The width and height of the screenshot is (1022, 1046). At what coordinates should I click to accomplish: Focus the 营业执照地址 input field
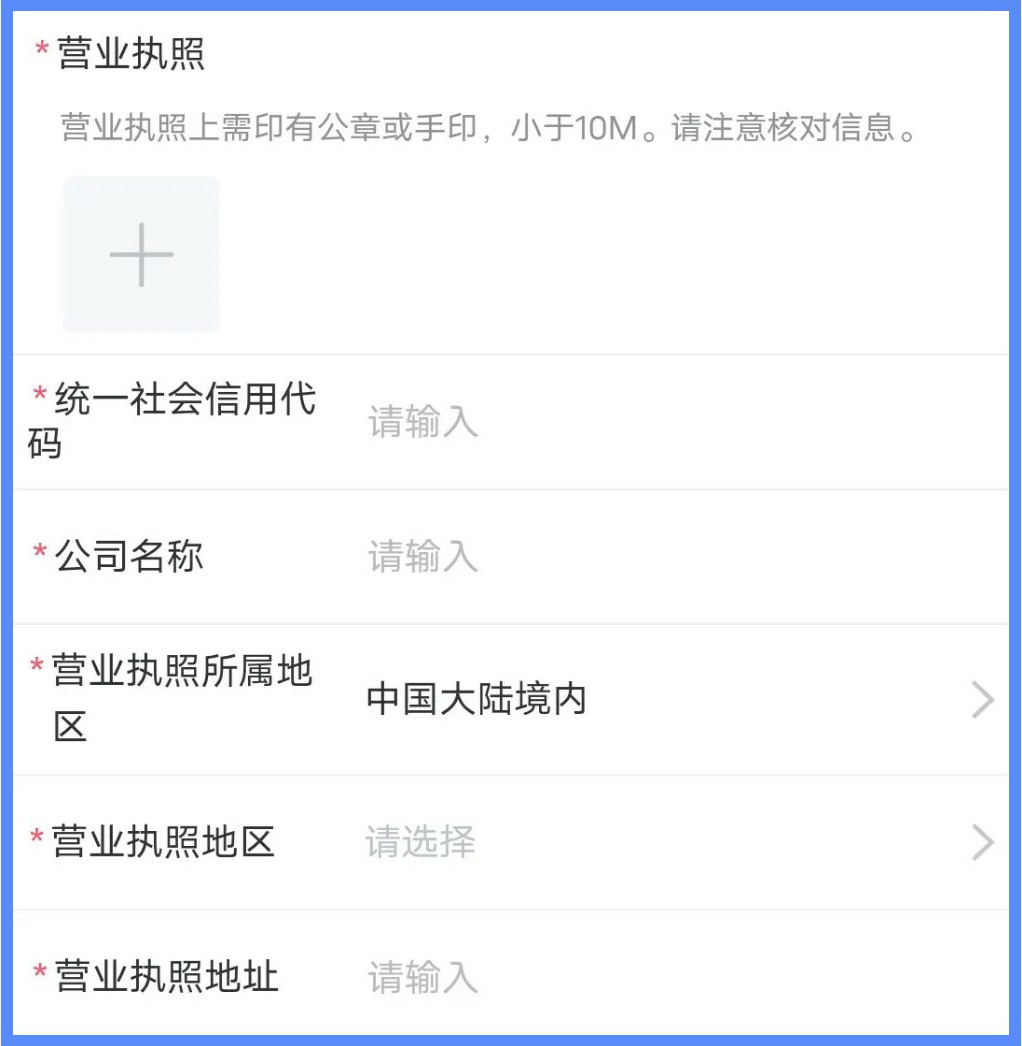point(600,977)
